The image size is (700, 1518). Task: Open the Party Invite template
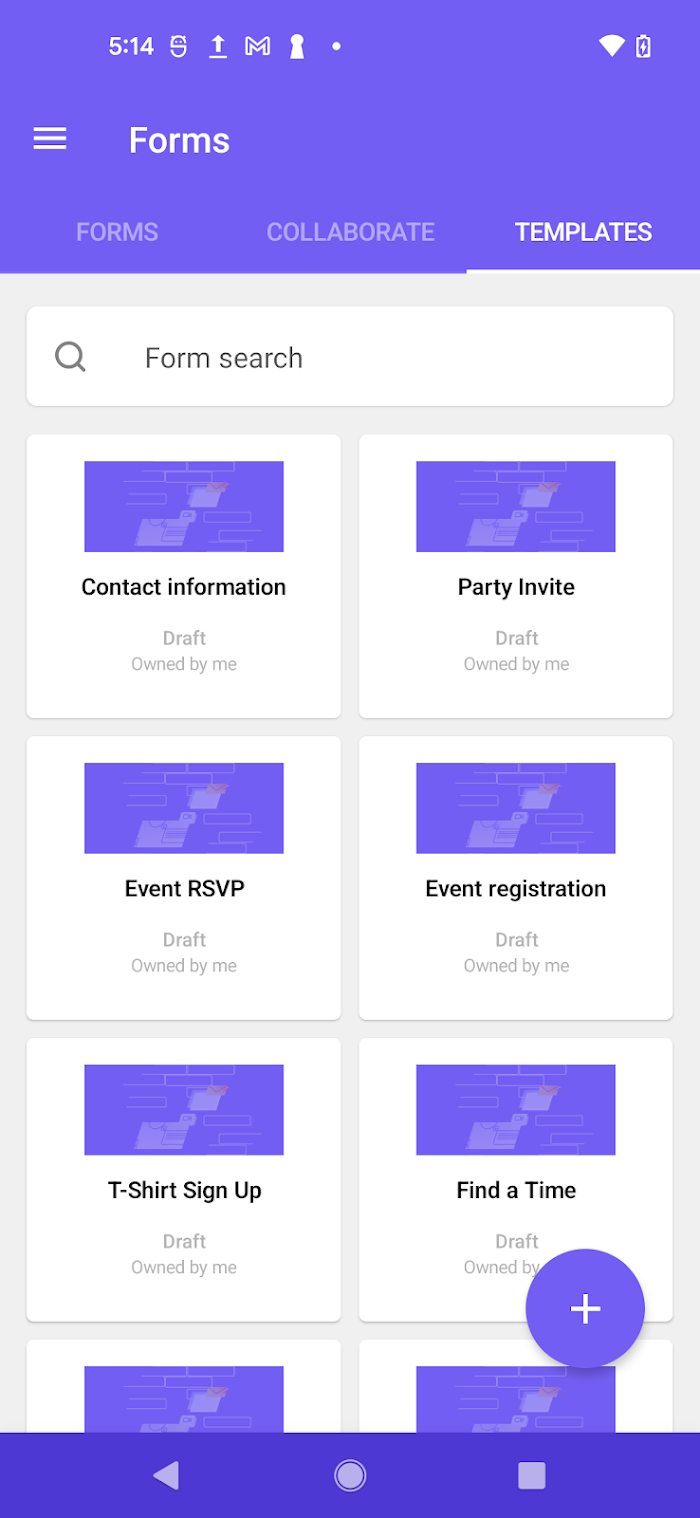(x=516, y=576)
